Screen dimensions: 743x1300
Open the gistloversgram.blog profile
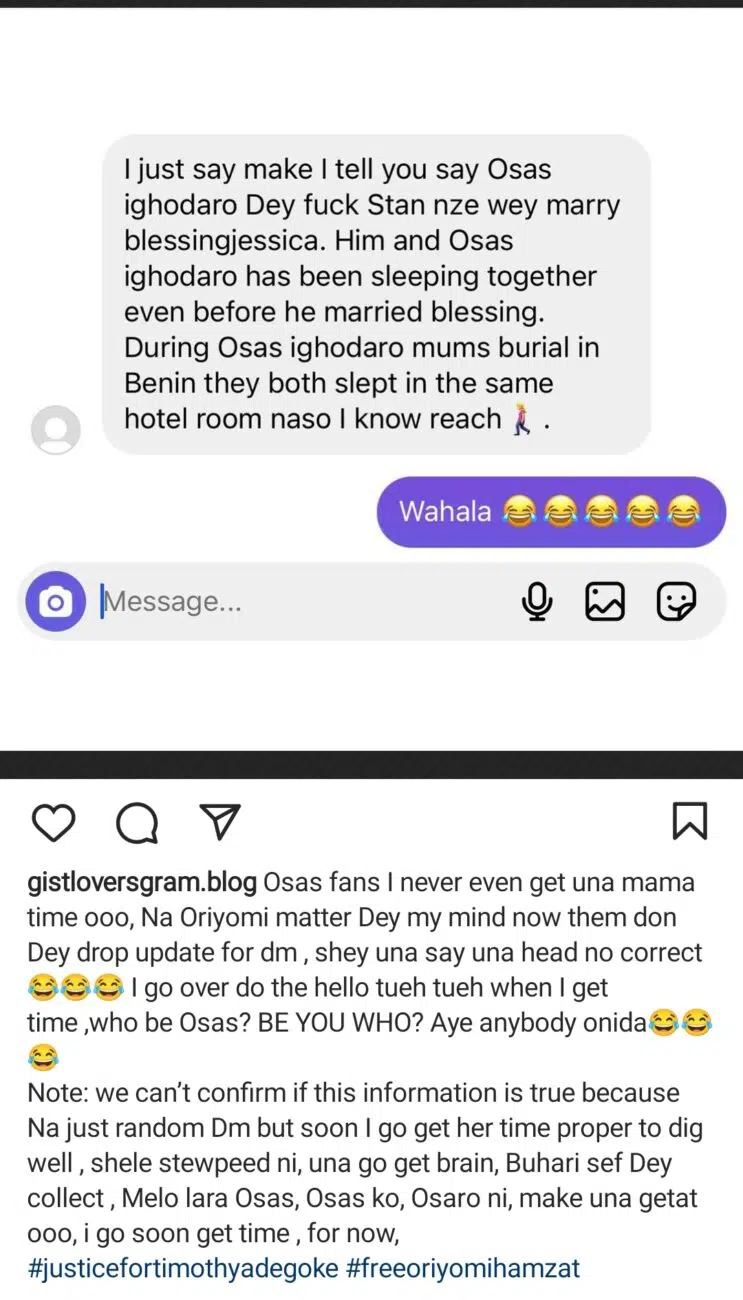143,883
